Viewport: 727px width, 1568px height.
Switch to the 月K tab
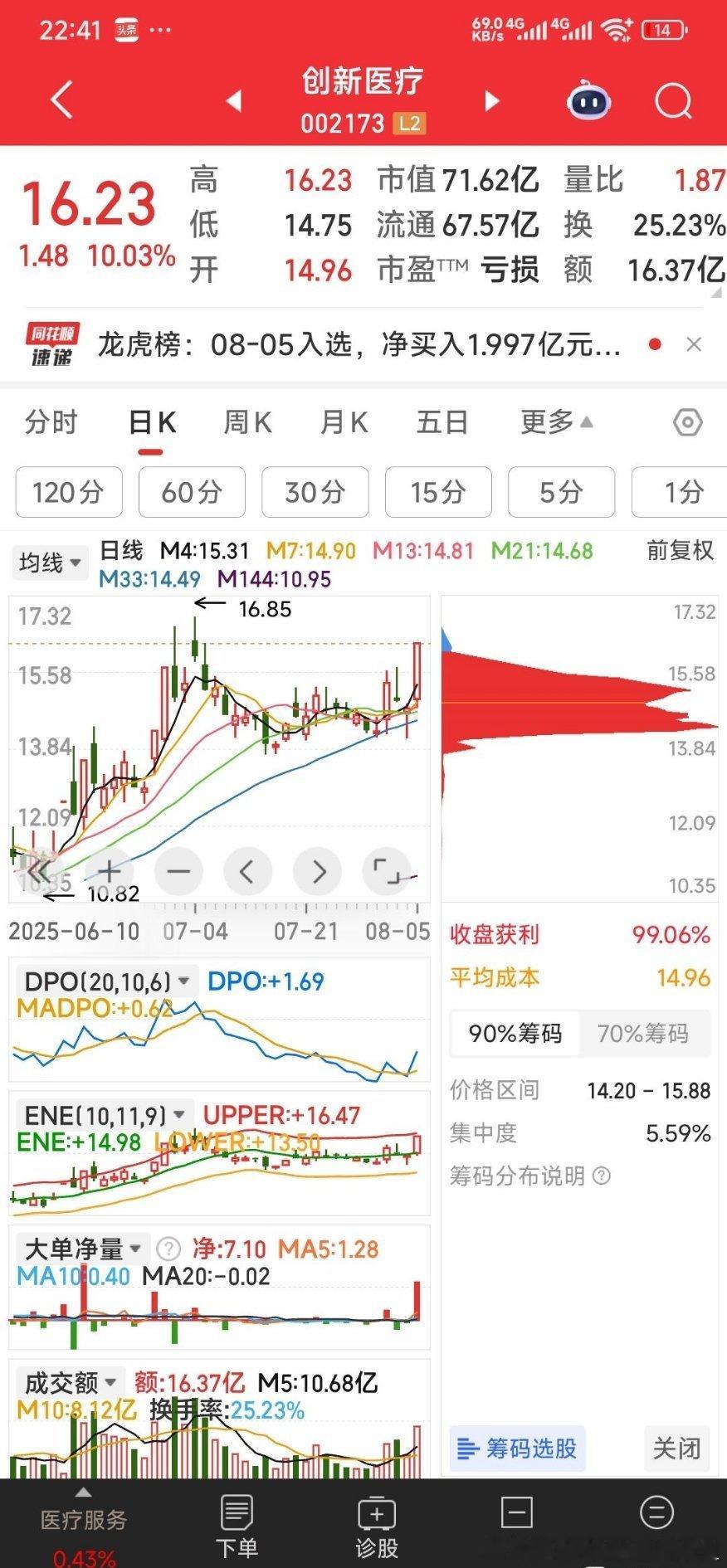344,422
